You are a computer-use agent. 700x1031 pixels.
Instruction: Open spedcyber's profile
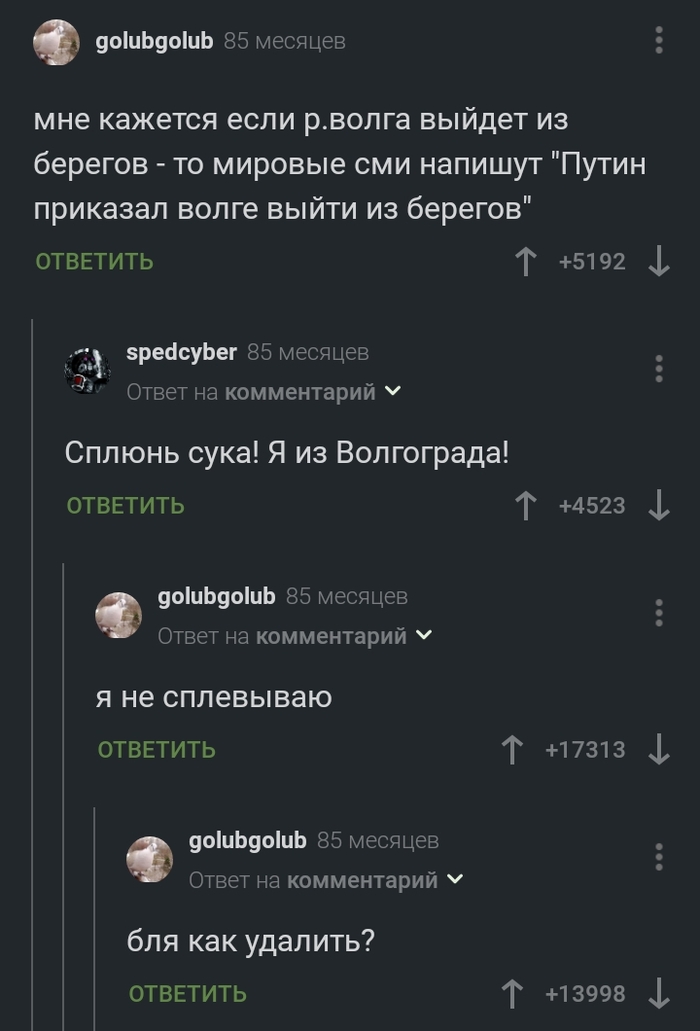pos(181,352)
